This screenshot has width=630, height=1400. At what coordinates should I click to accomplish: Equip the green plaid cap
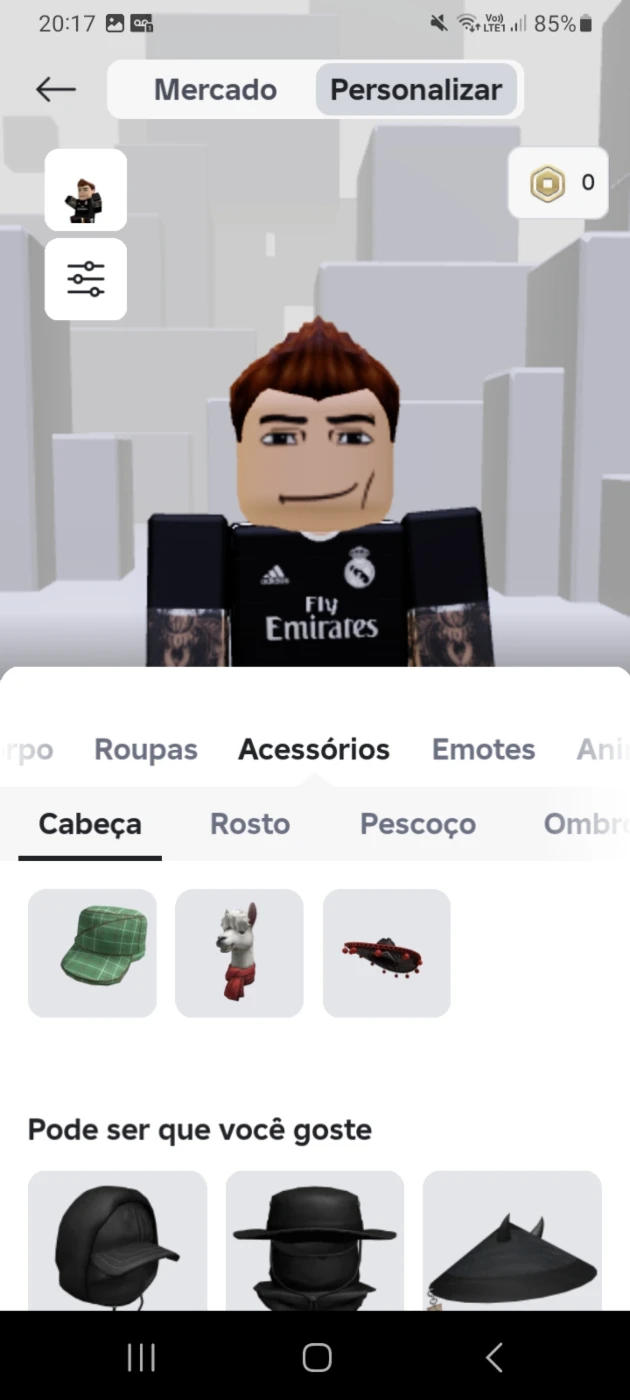92,953
